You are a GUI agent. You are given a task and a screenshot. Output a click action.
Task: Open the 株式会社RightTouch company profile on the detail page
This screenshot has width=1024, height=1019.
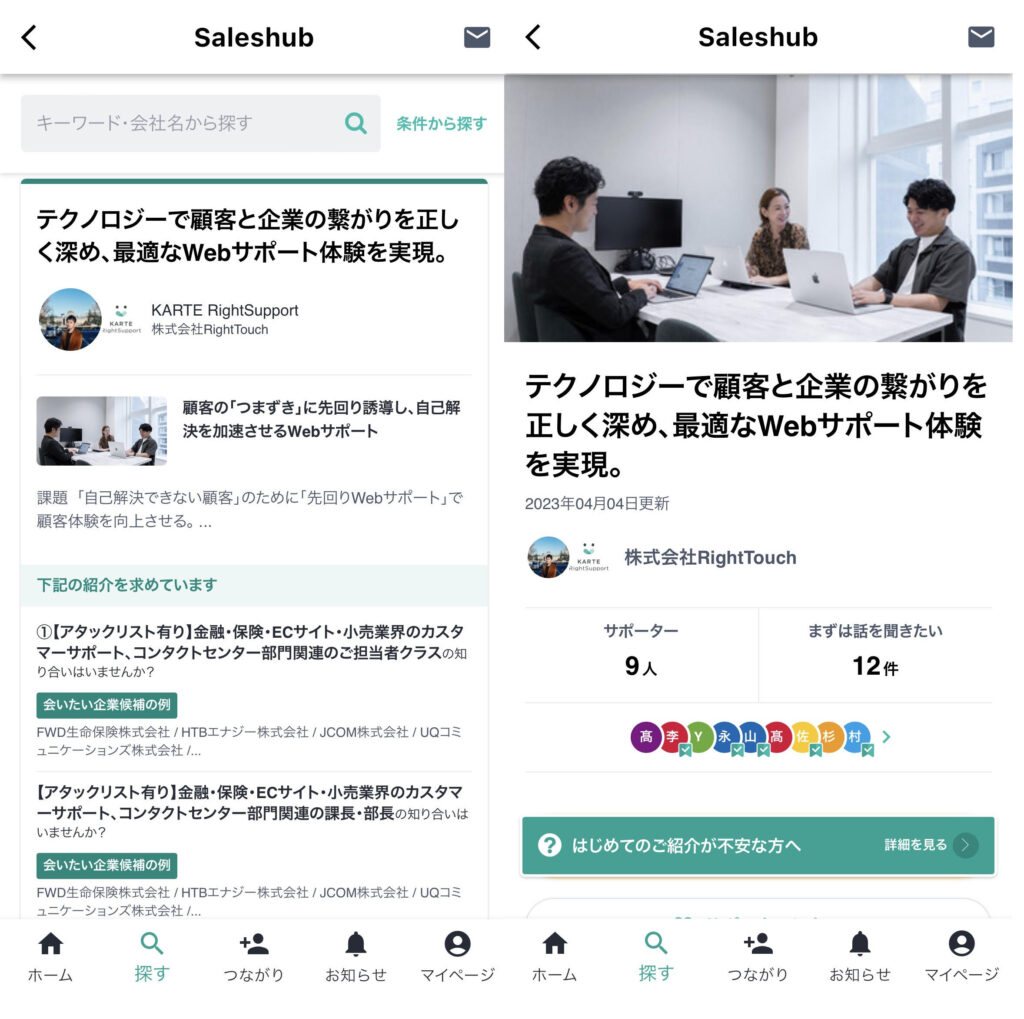[710, 557]
